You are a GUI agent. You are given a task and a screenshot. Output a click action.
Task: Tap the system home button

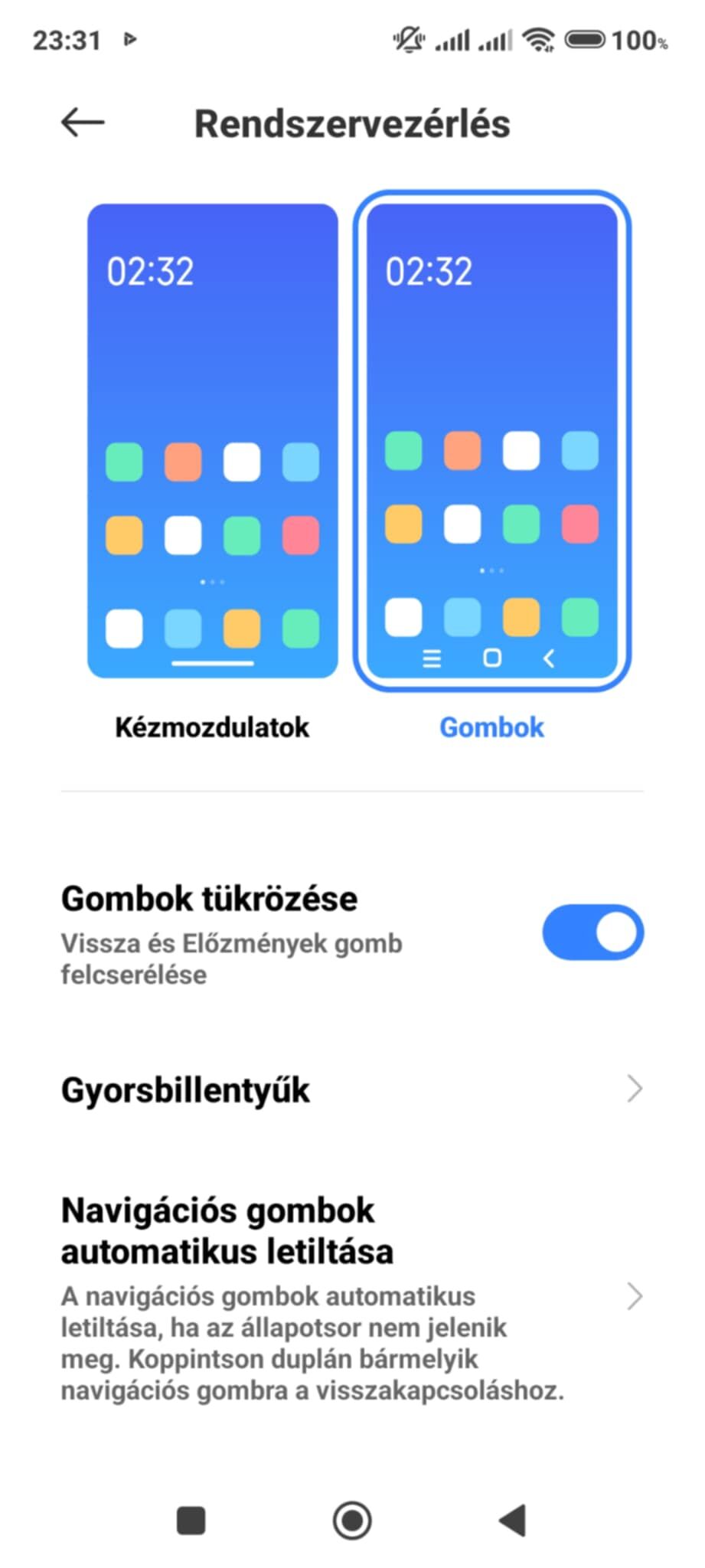click(352, 1521)
